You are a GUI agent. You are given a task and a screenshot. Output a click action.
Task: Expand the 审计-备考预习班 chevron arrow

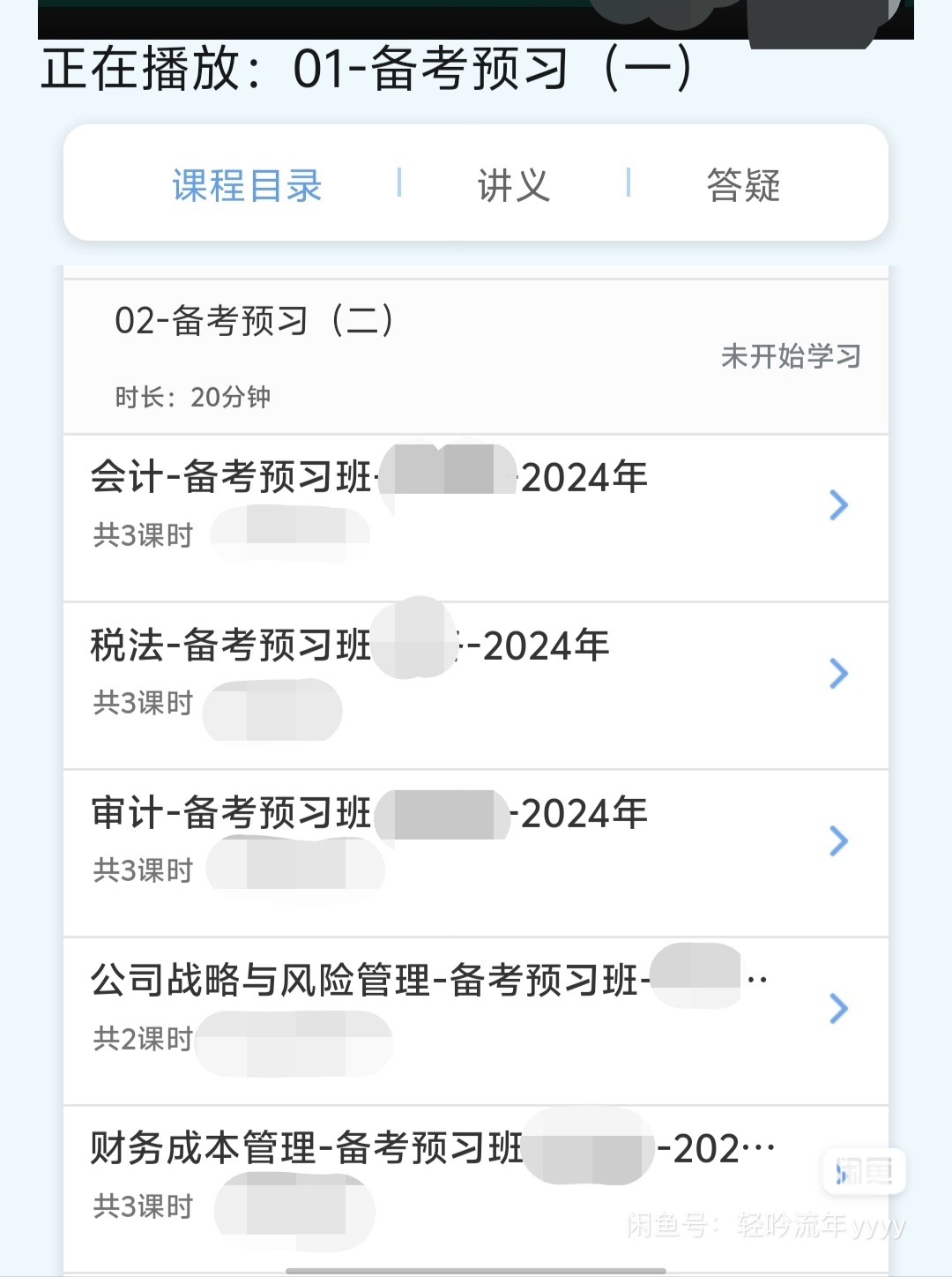(x=838, y=842)
